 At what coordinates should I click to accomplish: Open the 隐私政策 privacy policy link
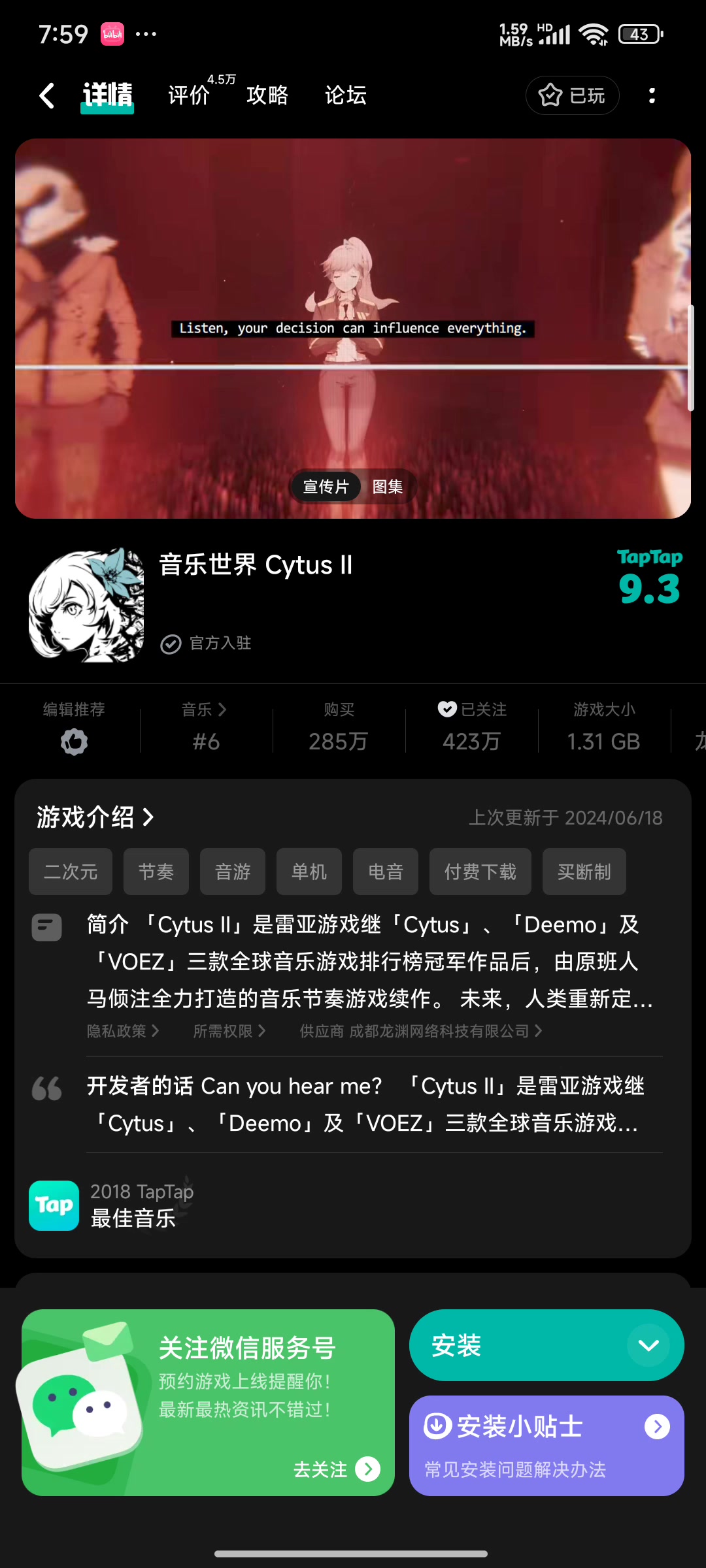point(123,1031)
